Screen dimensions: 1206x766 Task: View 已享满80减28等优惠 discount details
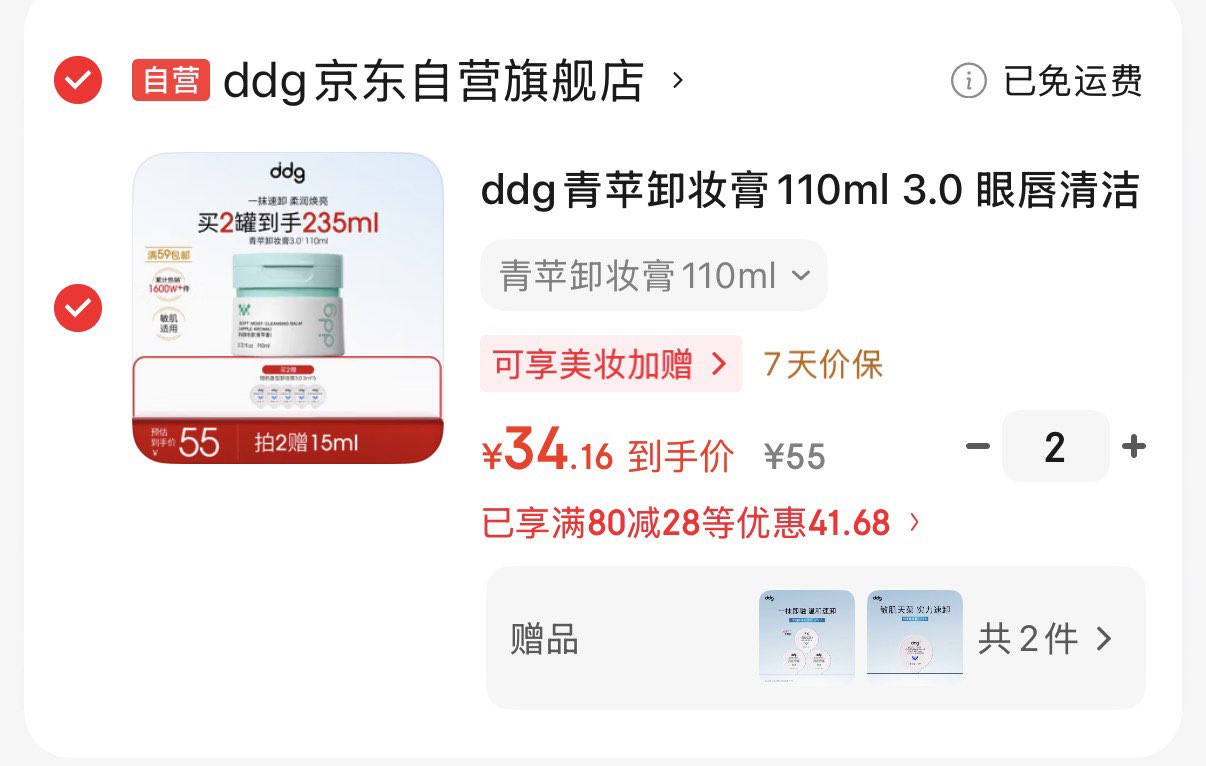[x=701, y=522]
